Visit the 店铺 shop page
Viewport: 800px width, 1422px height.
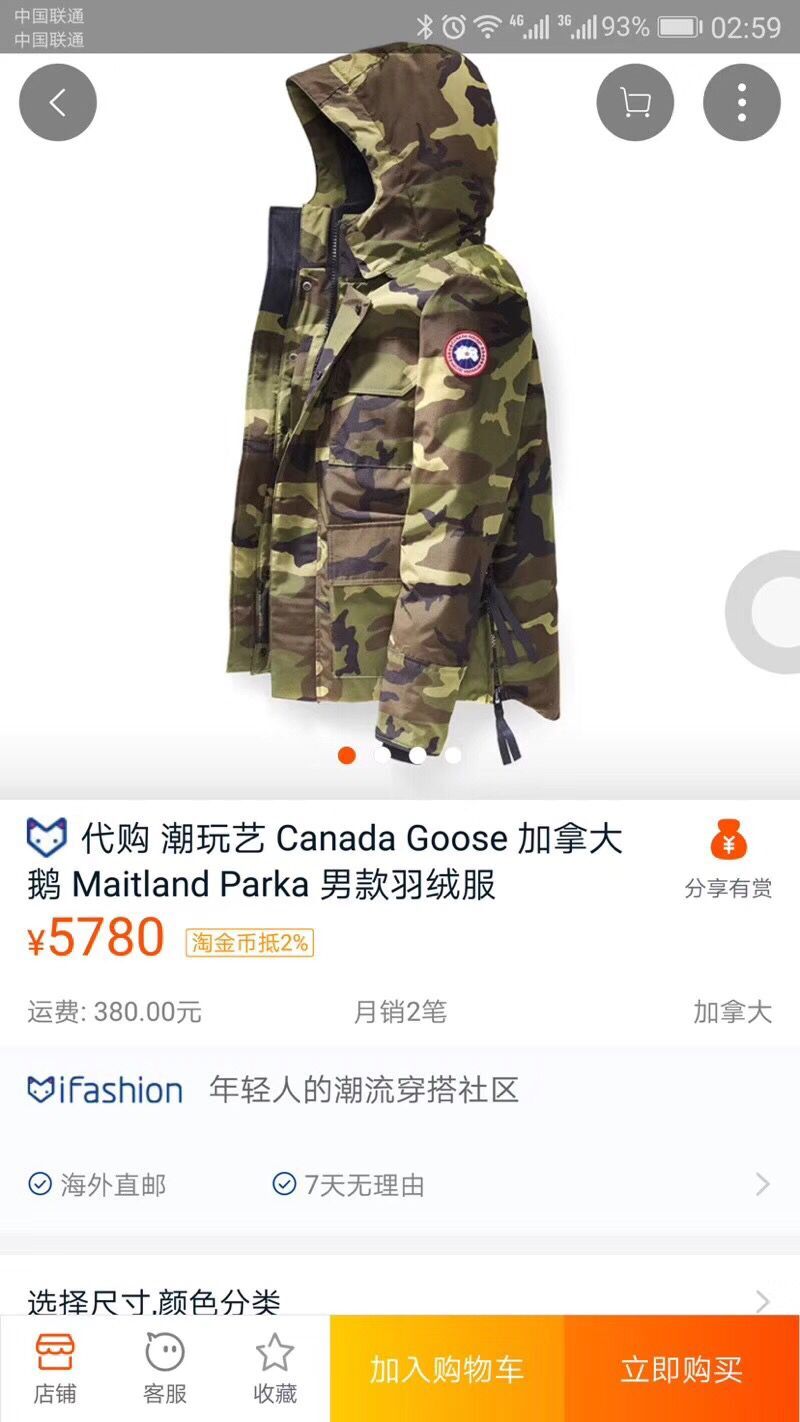[55, 1368]
